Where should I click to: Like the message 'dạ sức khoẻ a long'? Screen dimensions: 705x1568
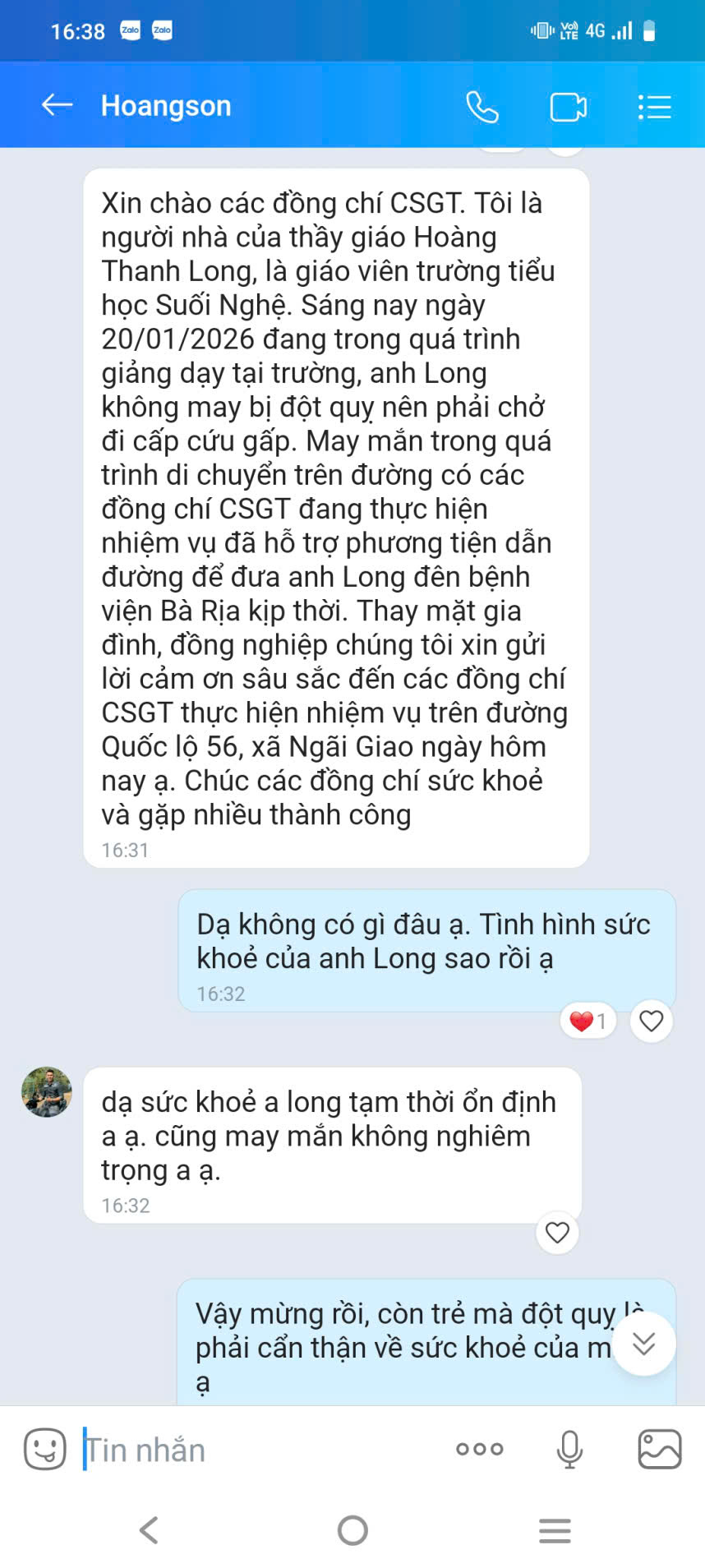(x=557, y=1233)
